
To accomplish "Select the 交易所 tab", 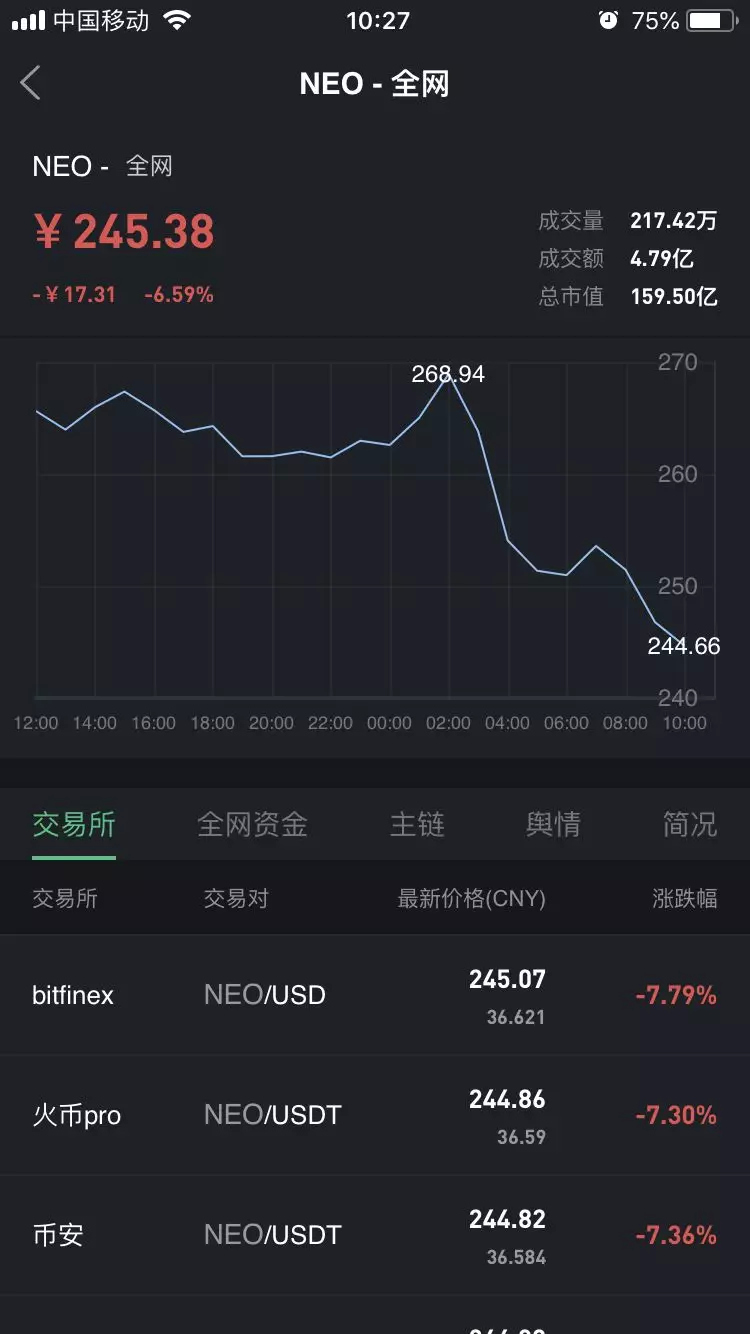I will pos(74,825).
